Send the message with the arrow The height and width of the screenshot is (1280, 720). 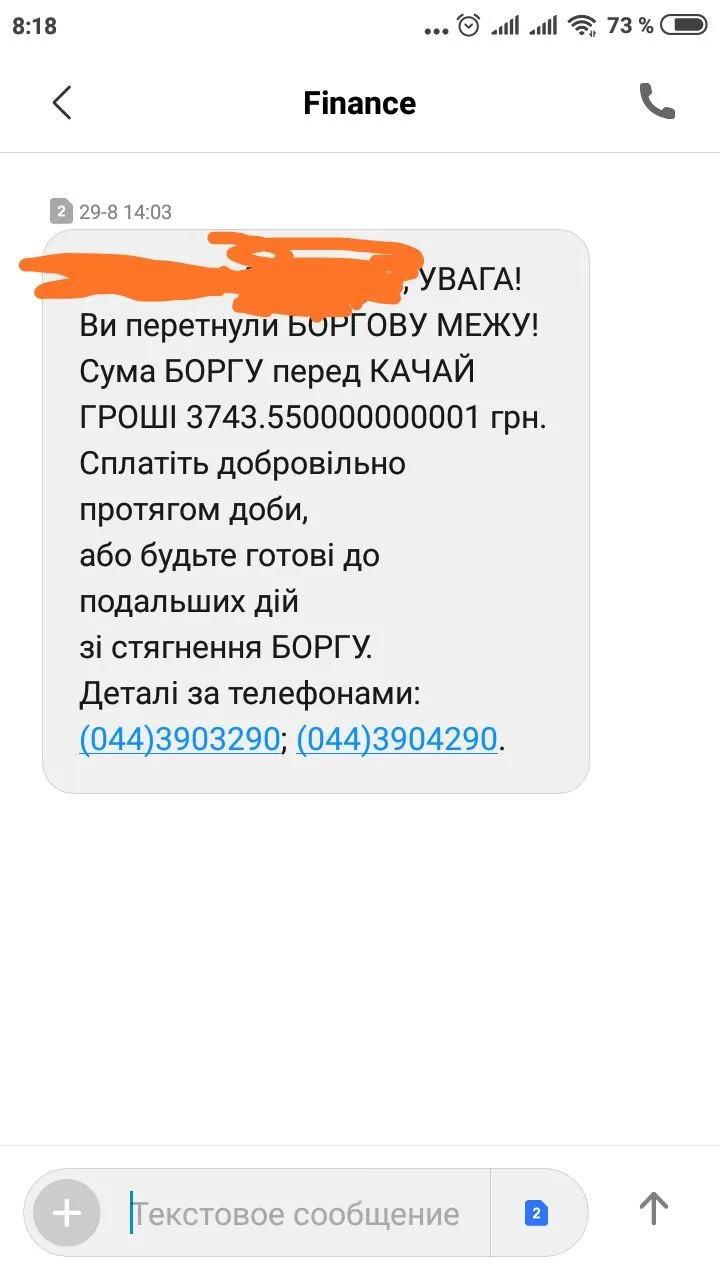pos(653,1208)
